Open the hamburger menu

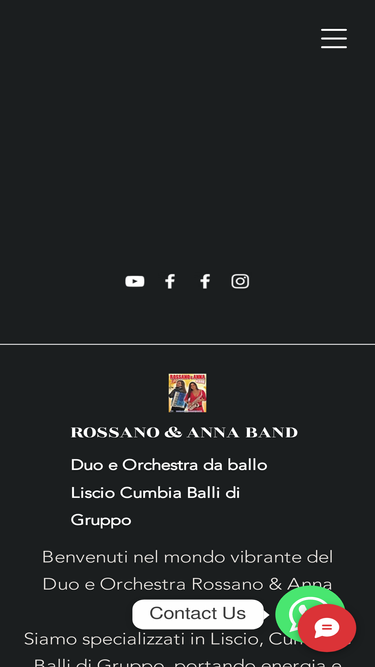tap(334, 39)
